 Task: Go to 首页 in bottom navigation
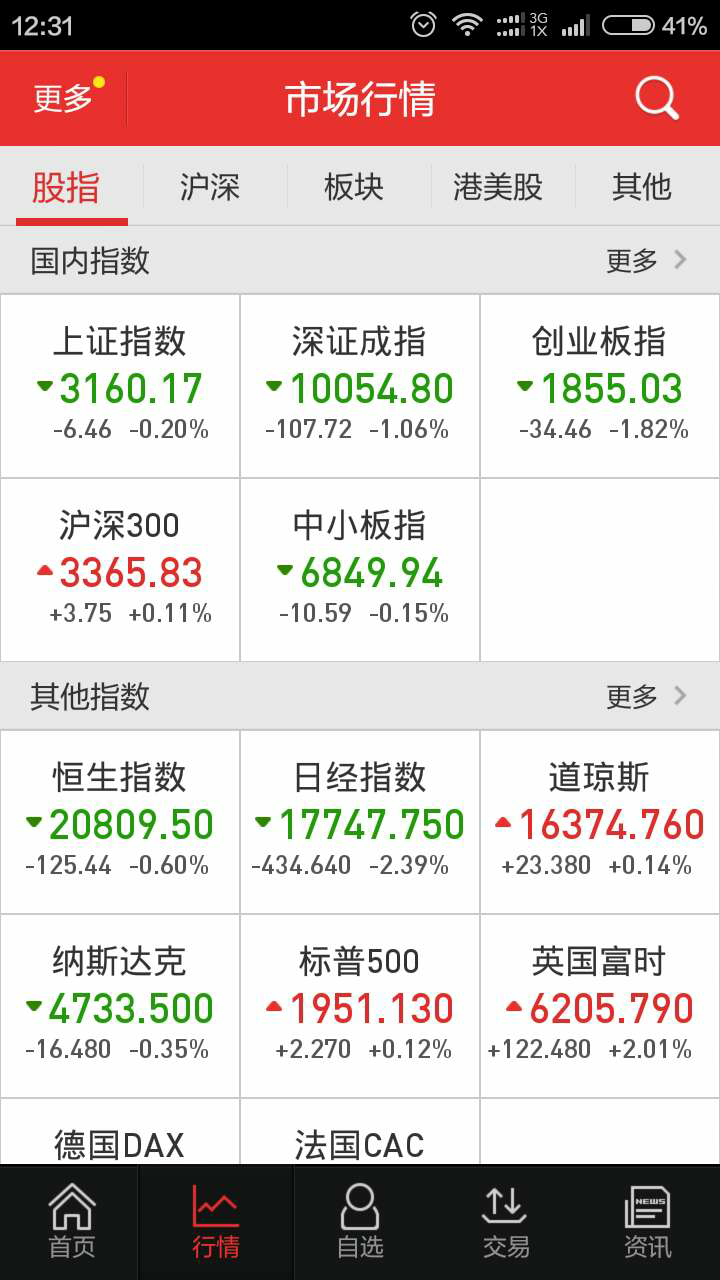72,1222
